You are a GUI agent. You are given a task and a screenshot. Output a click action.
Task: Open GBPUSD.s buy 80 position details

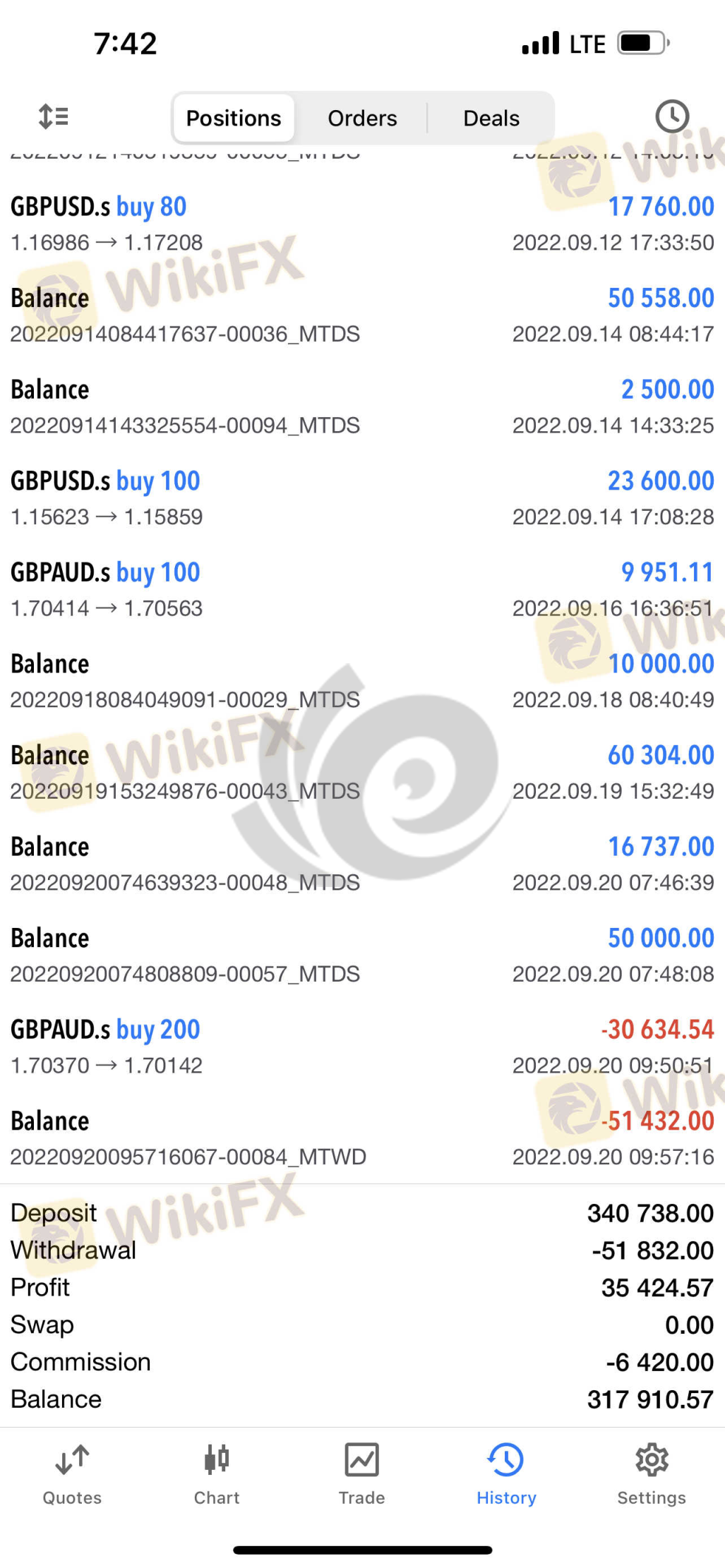click(x=362, y=224)
